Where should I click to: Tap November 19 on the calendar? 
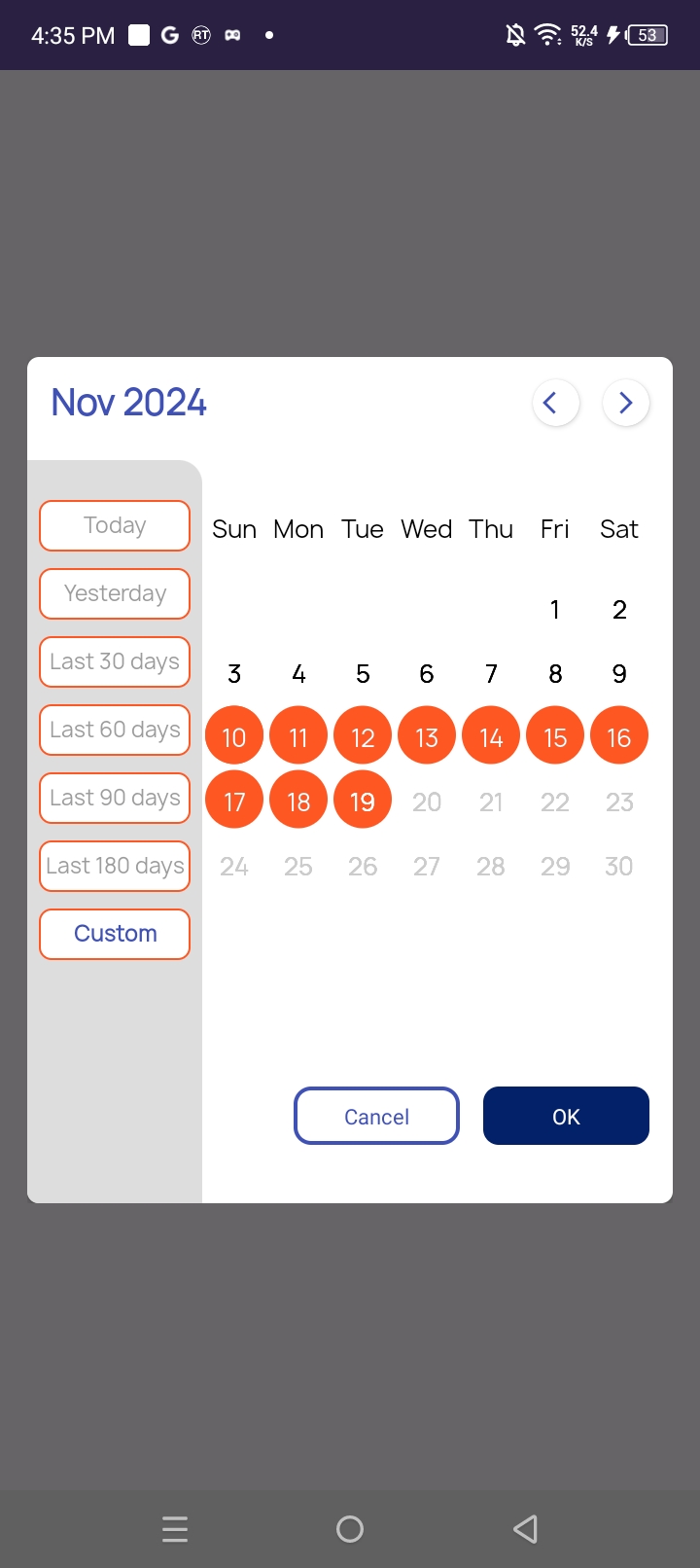pyautogui.click(x=363, y=802)
